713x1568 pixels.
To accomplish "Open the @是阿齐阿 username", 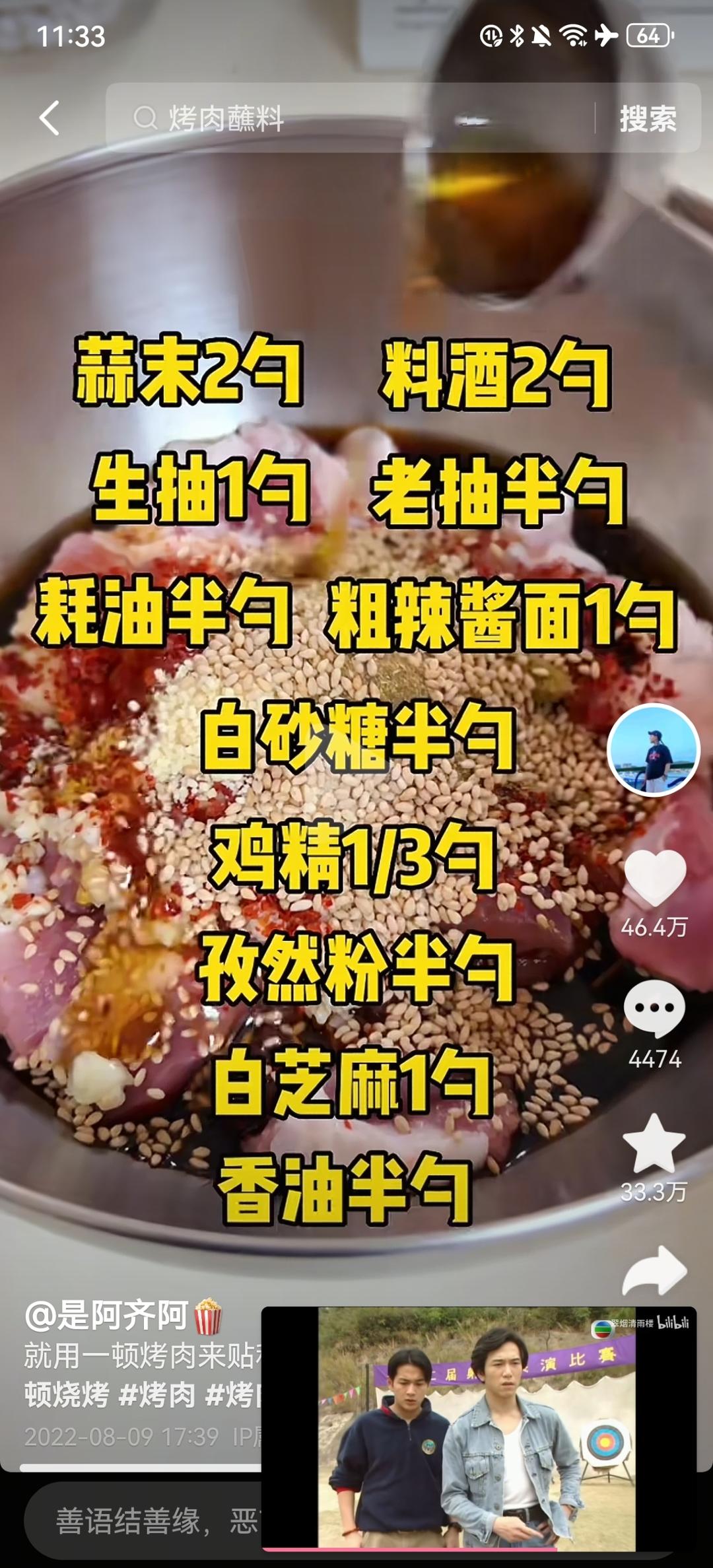I will [106, 1315].
